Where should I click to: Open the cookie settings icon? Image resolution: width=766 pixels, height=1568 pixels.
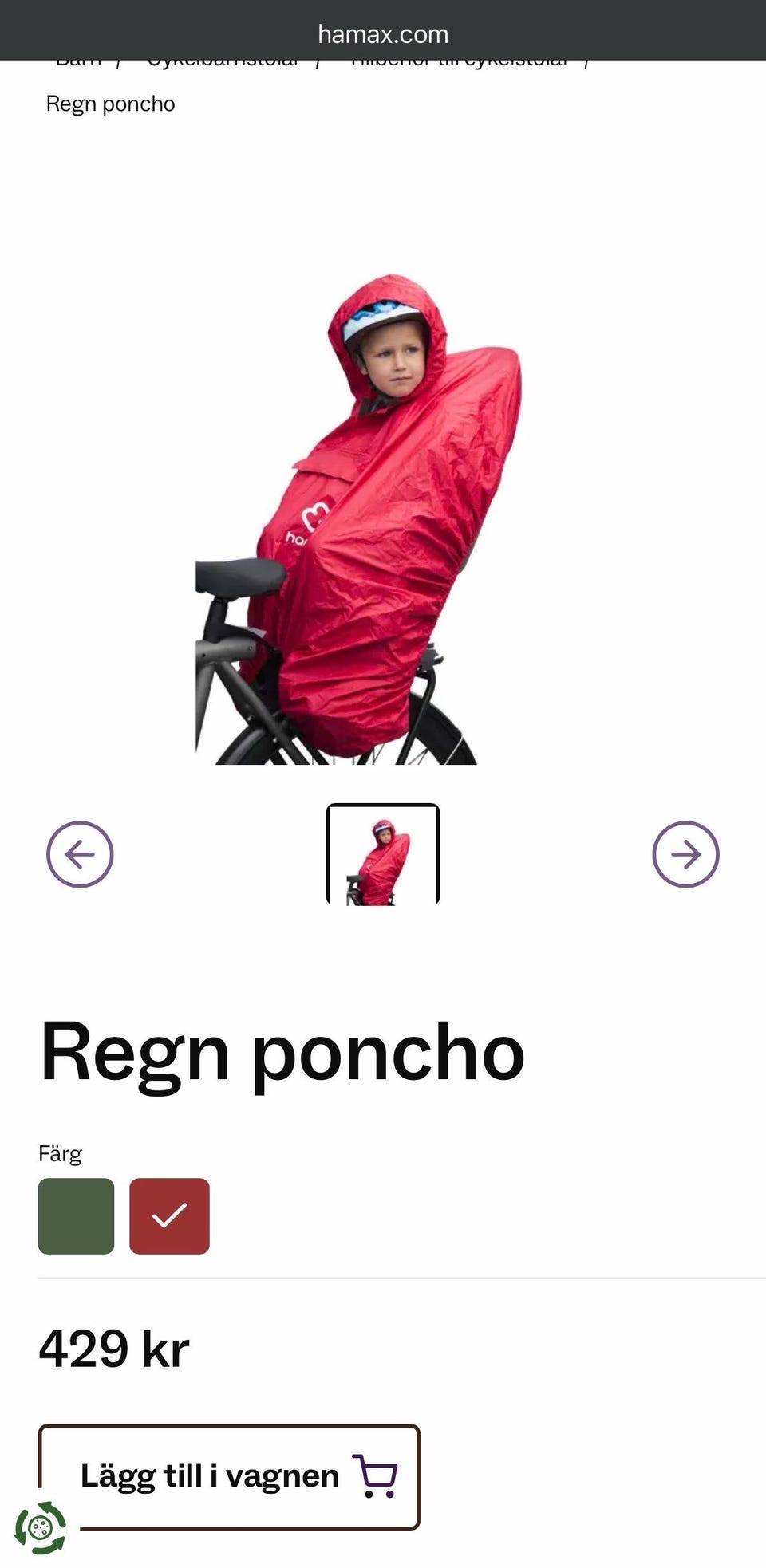pos(41,1527)
